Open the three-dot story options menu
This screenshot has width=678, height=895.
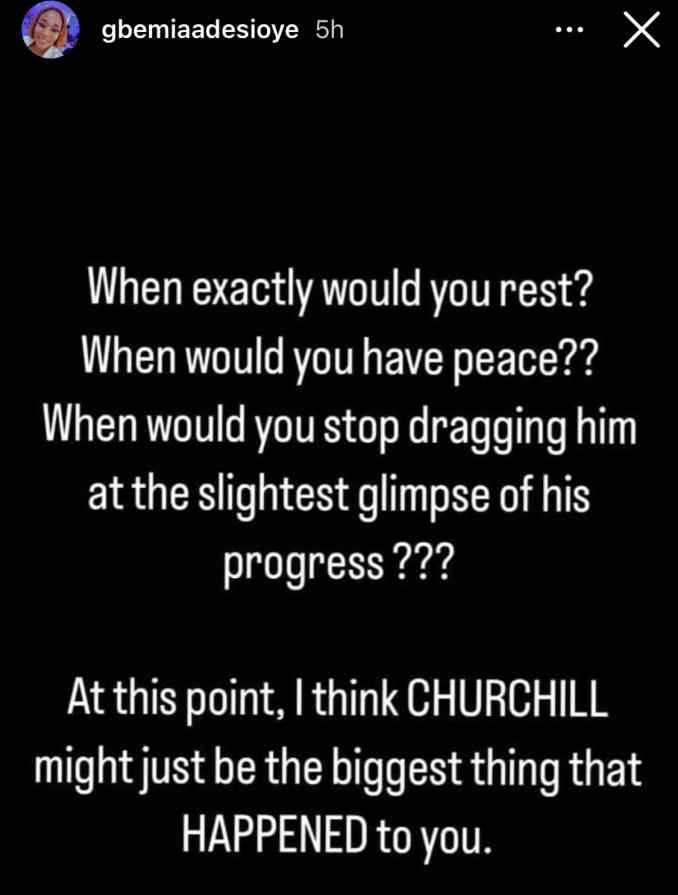(x=568, y=31)
